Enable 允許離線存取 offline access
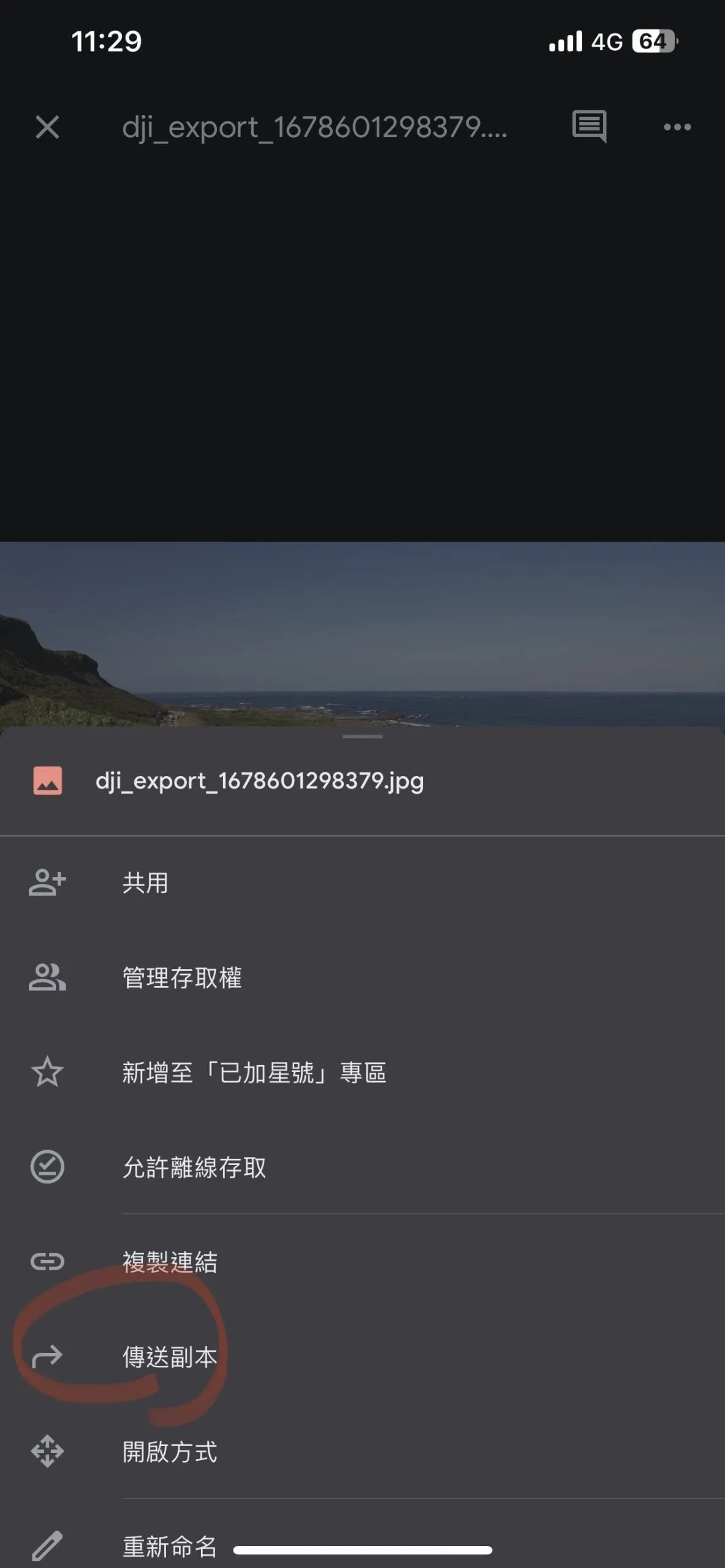This screenshot has height=1568, width=725. click(x=194, y=1167)
